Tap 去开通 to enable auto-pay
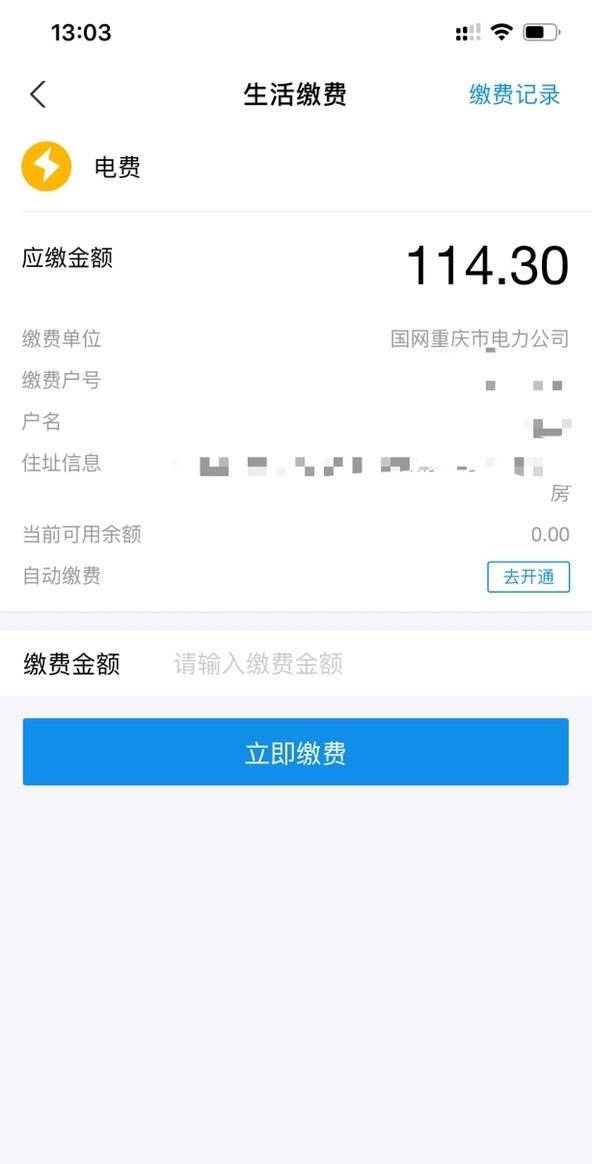The height and width of the screenshot is (1164, 592). [x=528, y=577]
